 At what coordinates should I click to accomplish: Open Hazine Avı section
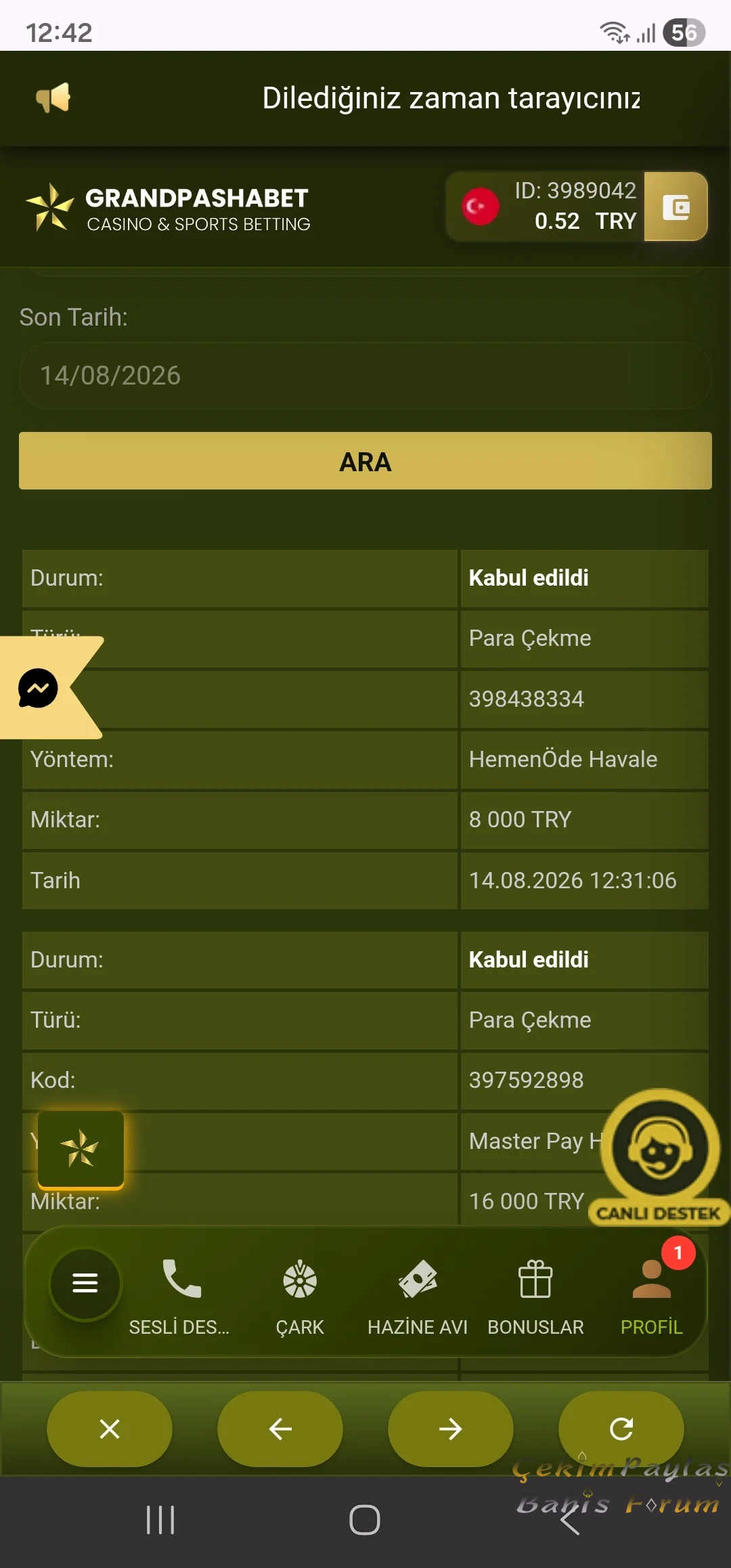418,1297
